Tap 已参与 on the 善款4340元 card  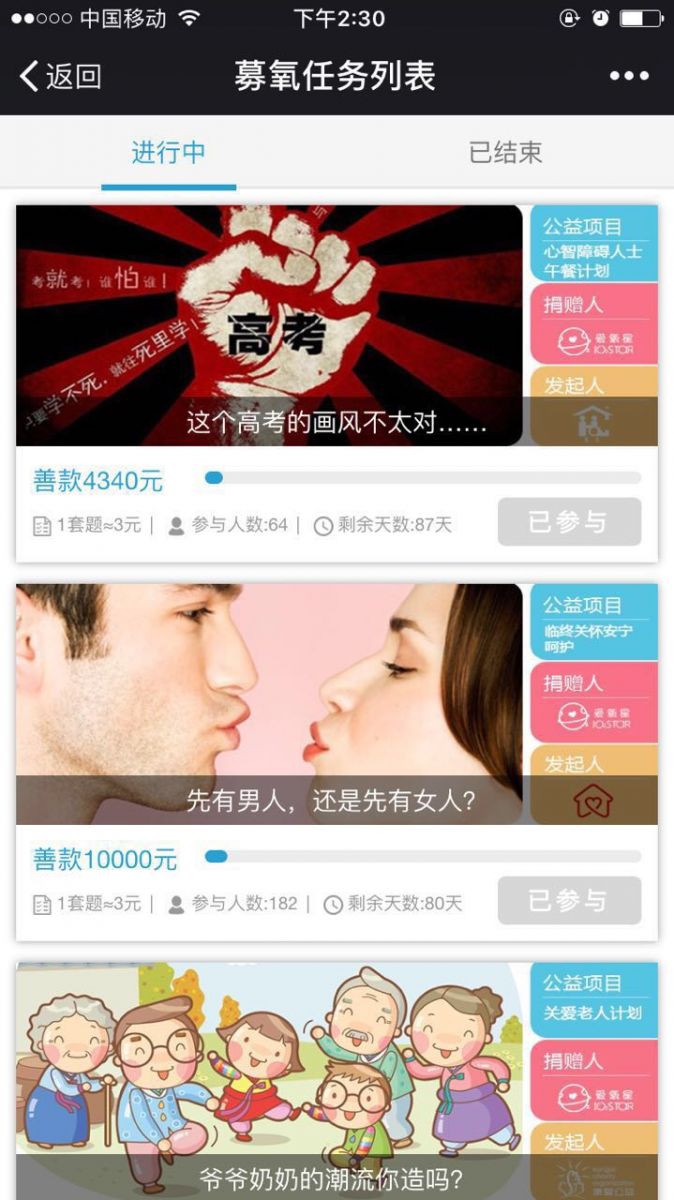click(x=569, y=522)
